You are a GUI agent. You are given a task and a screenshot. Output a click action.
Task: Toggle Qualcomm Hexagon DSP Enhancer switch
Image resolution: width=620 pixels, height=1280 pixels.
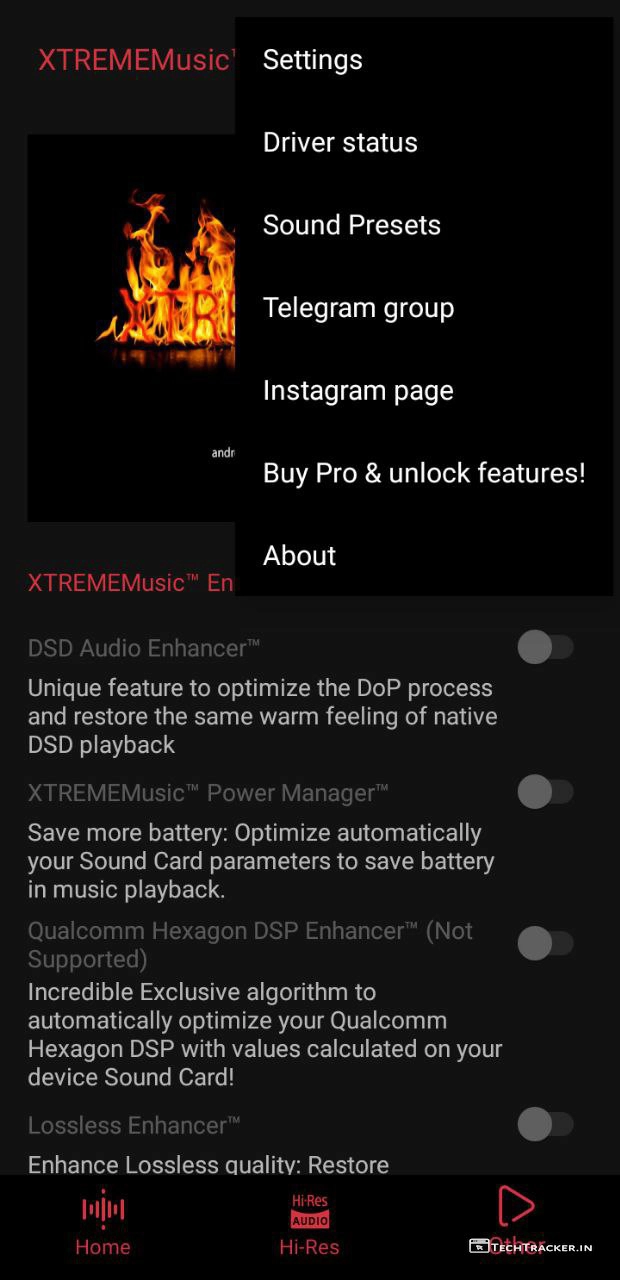[x=545, y=943]
